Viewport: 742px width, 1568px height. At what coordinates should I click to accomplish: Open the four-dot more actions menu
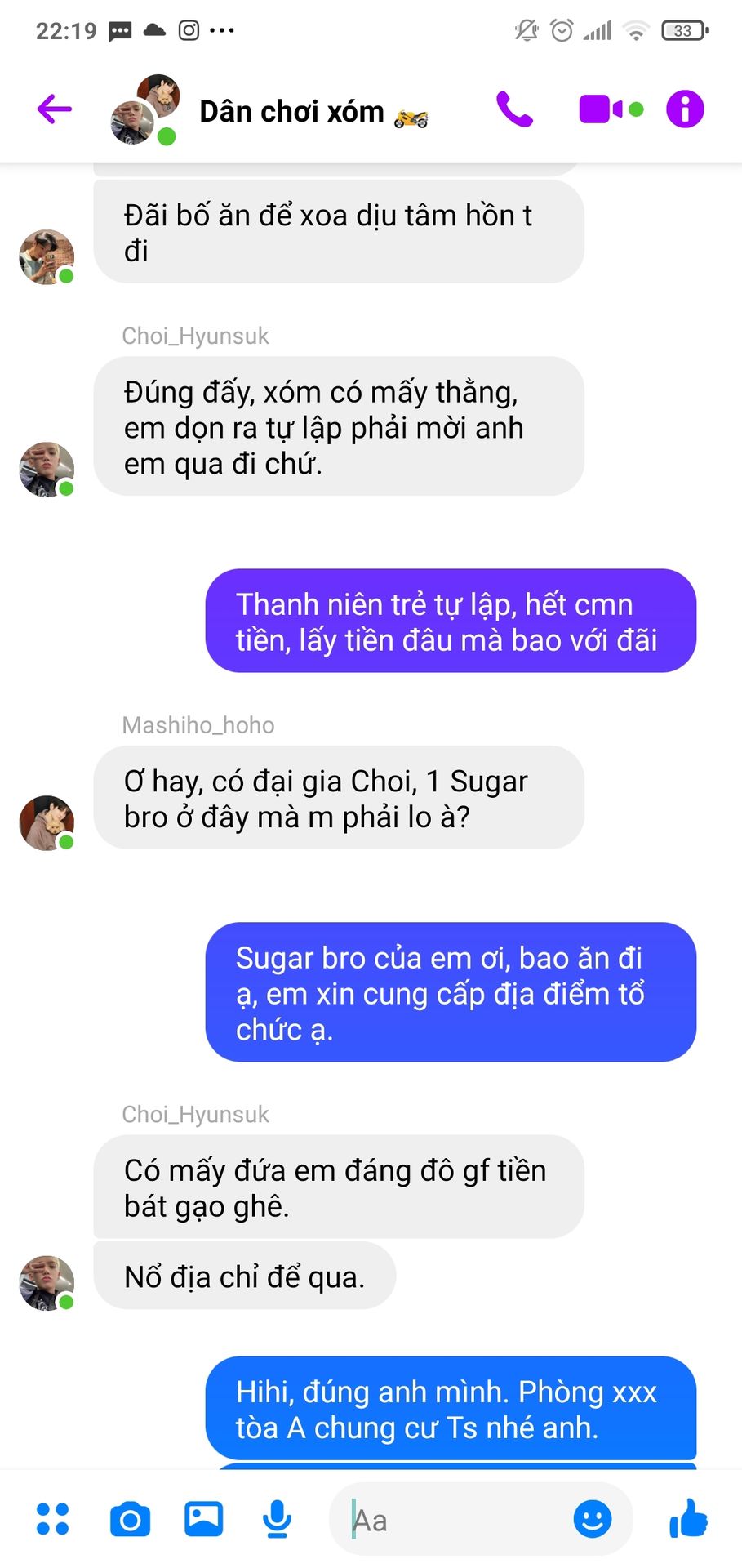point(53,1519)
